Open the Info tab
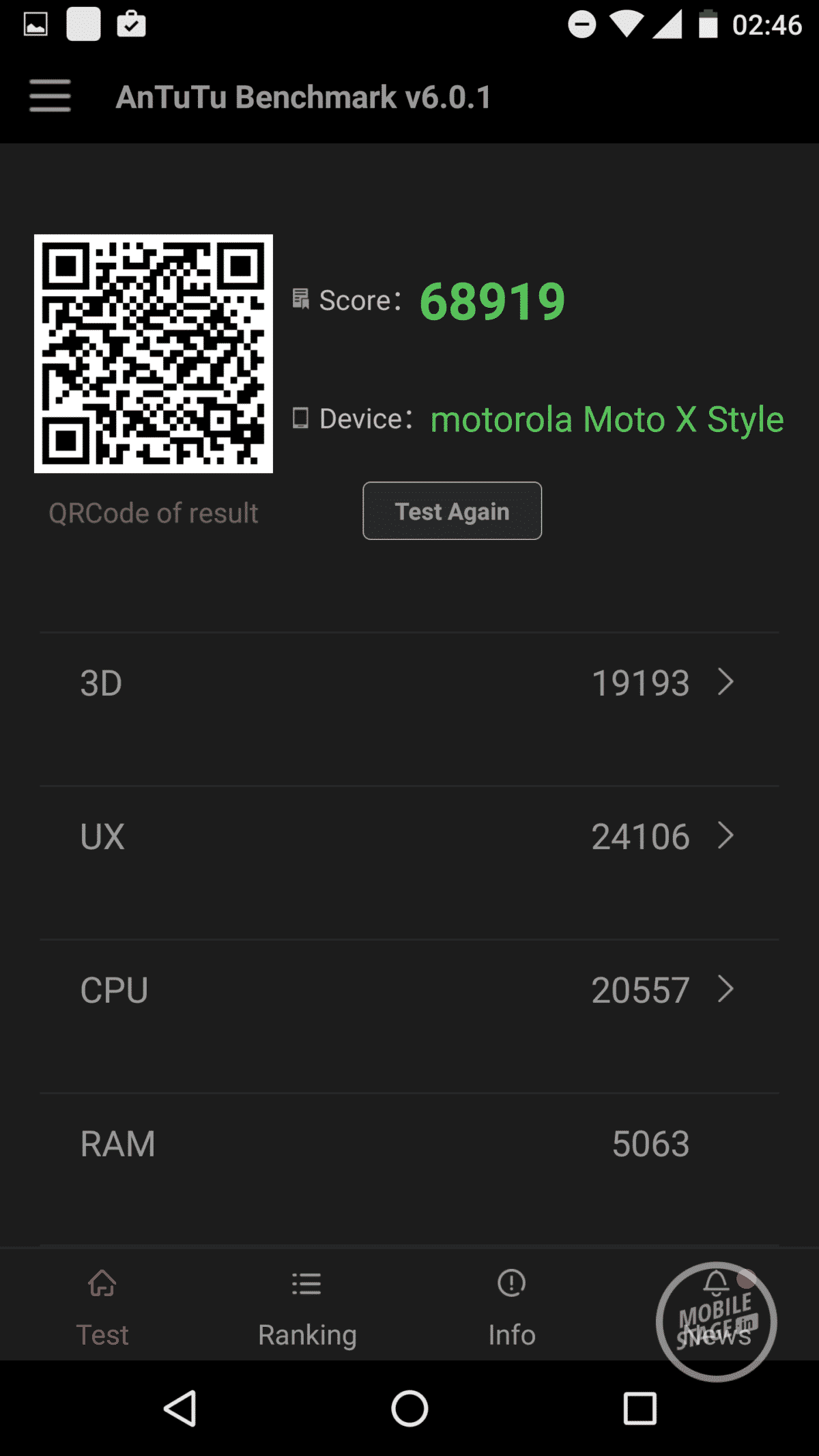The width and height of the screenshot is (819, 1456). [512, 1307]
